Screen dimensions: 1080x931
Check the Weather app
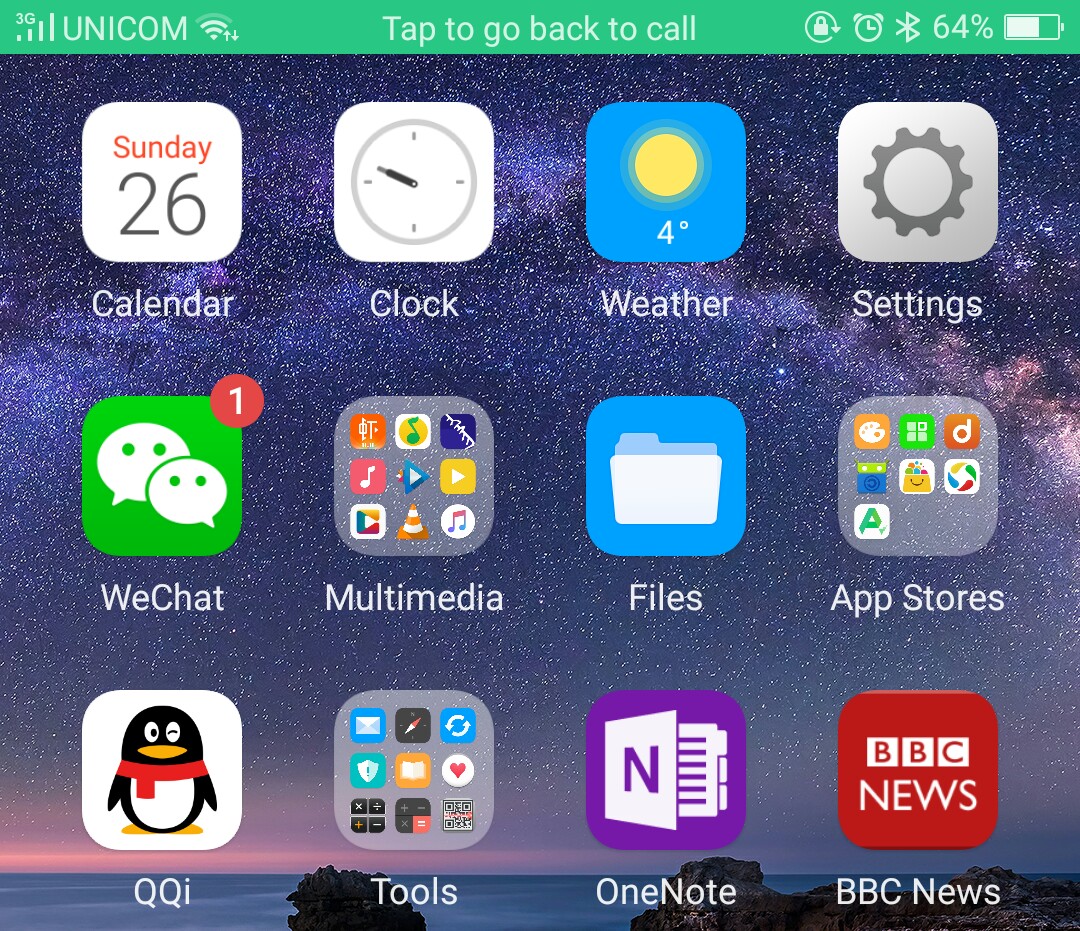tap(666, 182)
